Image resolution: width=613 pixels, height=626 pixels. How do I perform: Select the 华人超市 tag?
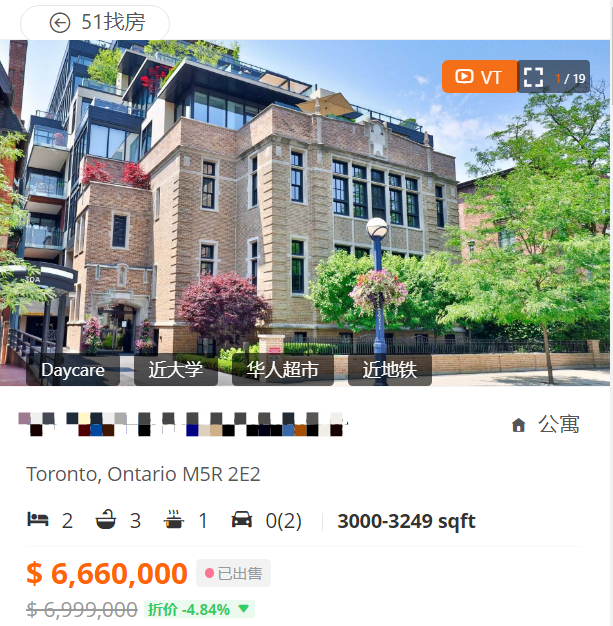[x=282, y=370]
